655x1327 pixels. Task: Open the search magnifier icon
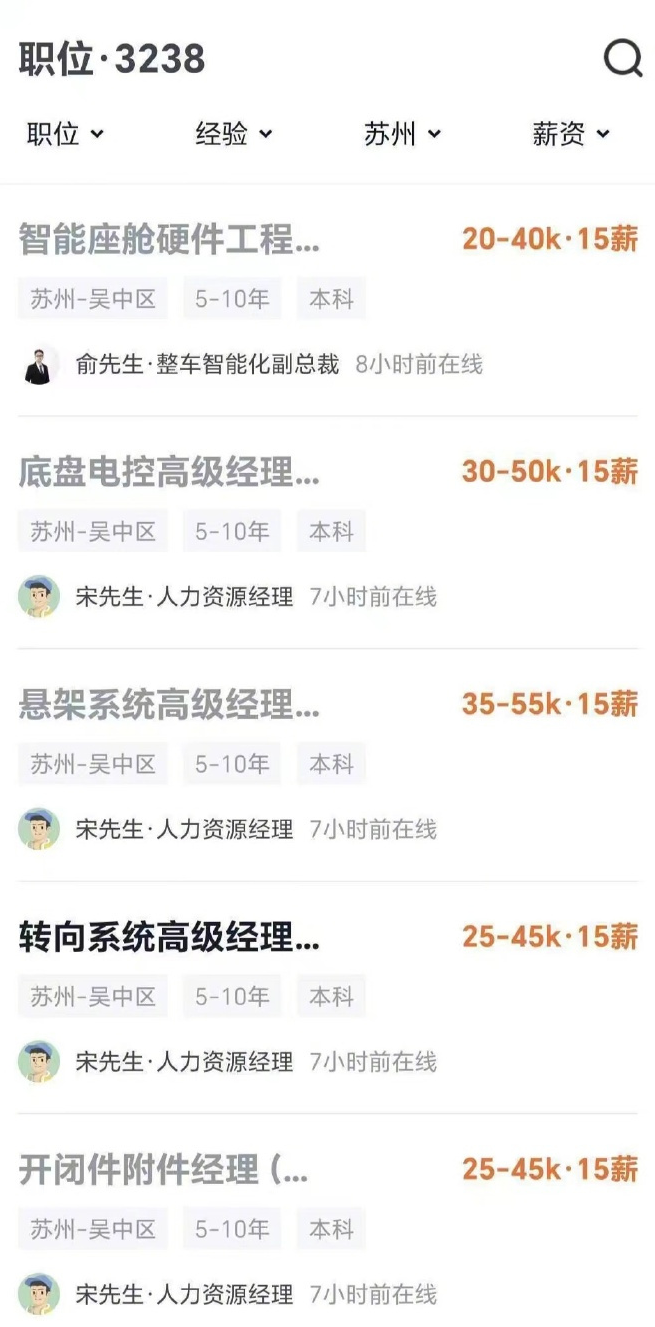(x=623, y=59)
